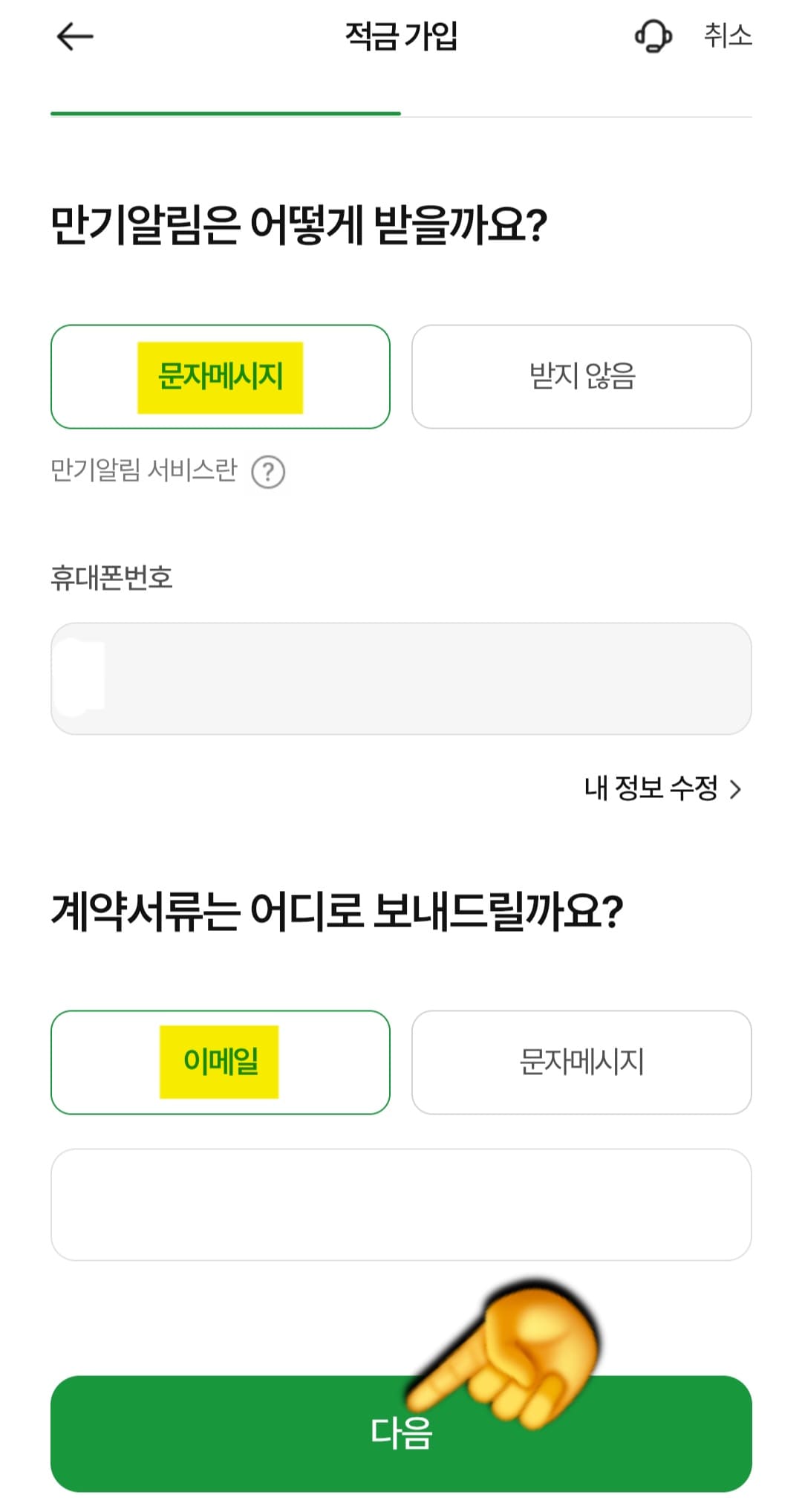Select 이메일 for receiving contract documents
802x1512 pixels.
221,1063
